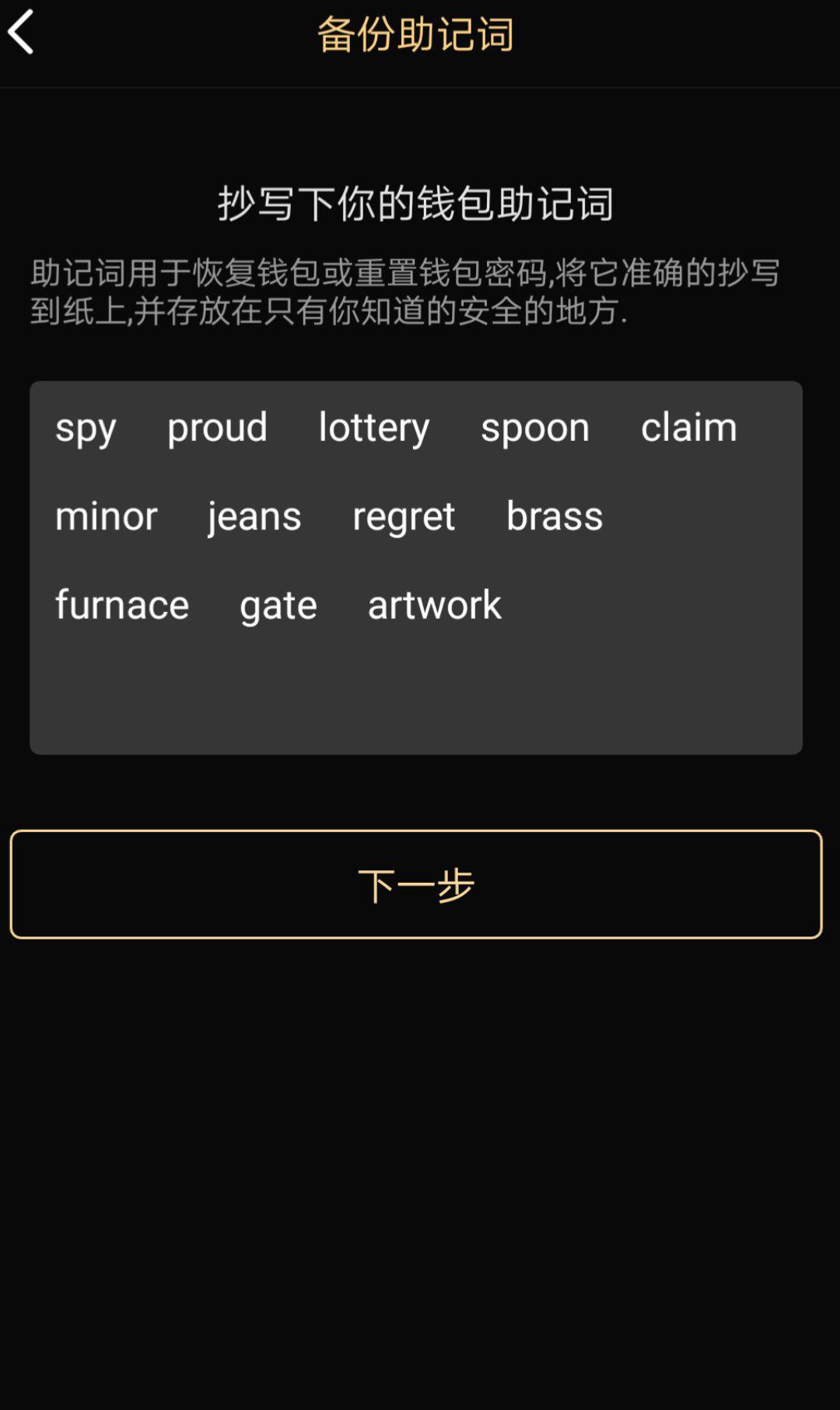This screenshot has height=1410, width=840.
Task: Select the word minor
Action: click(x=107, y=516)
